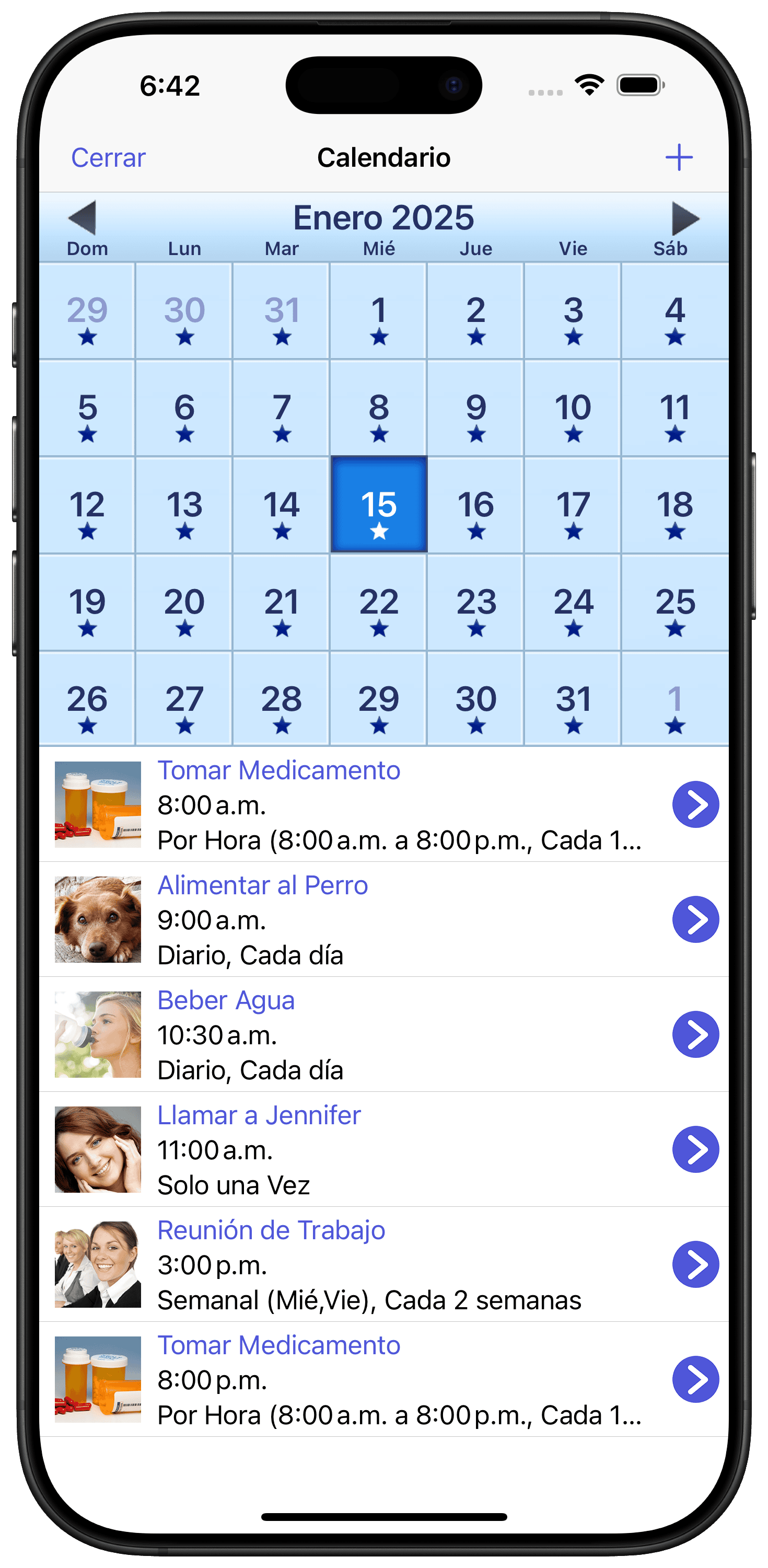768x1568 pixels.
Task: Select January 10 on the calendar
Action: (x=573, y=408)
